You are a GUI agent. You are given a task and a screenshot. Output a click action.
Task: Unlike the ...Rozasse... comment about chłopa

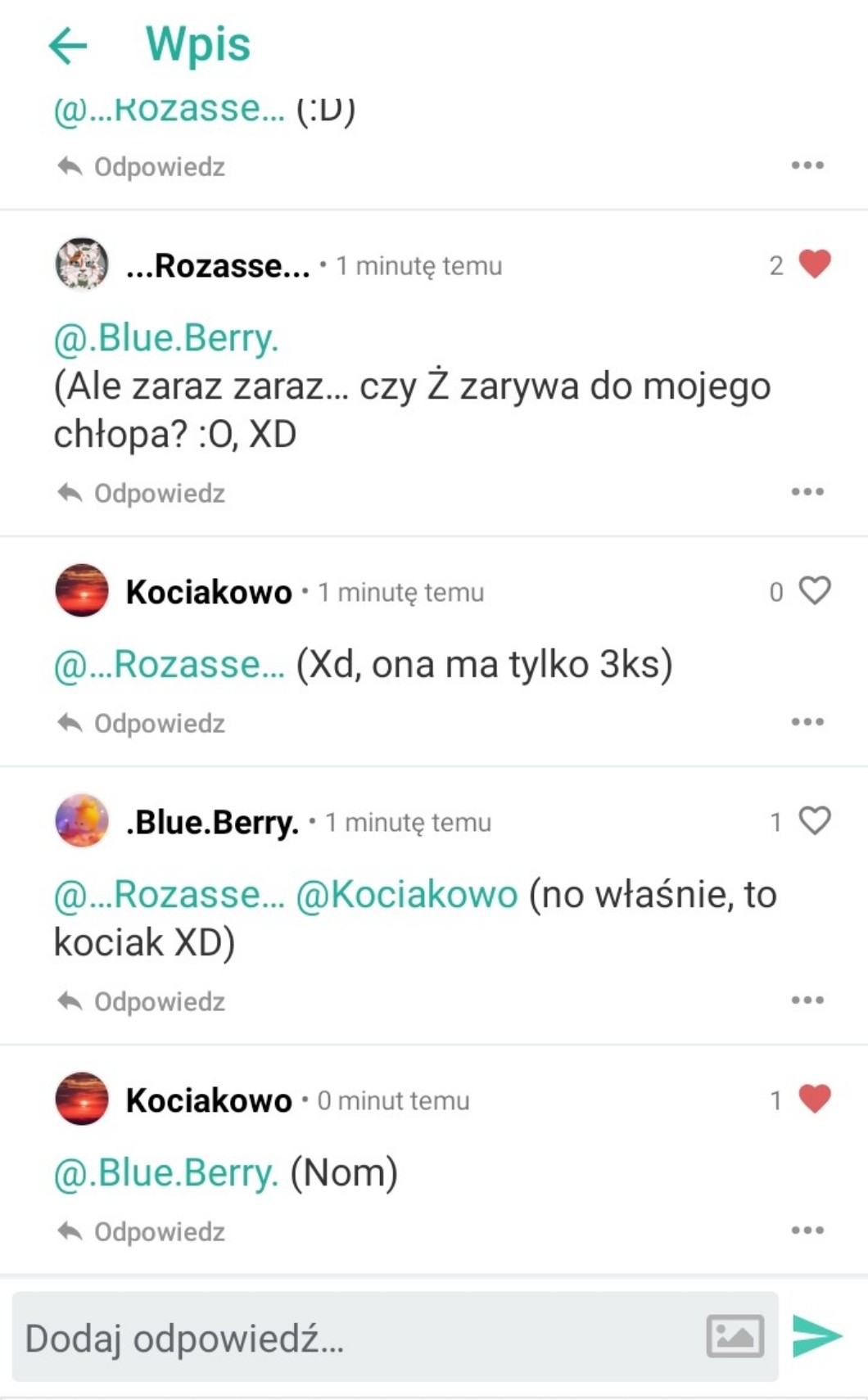tap(814, 264)
